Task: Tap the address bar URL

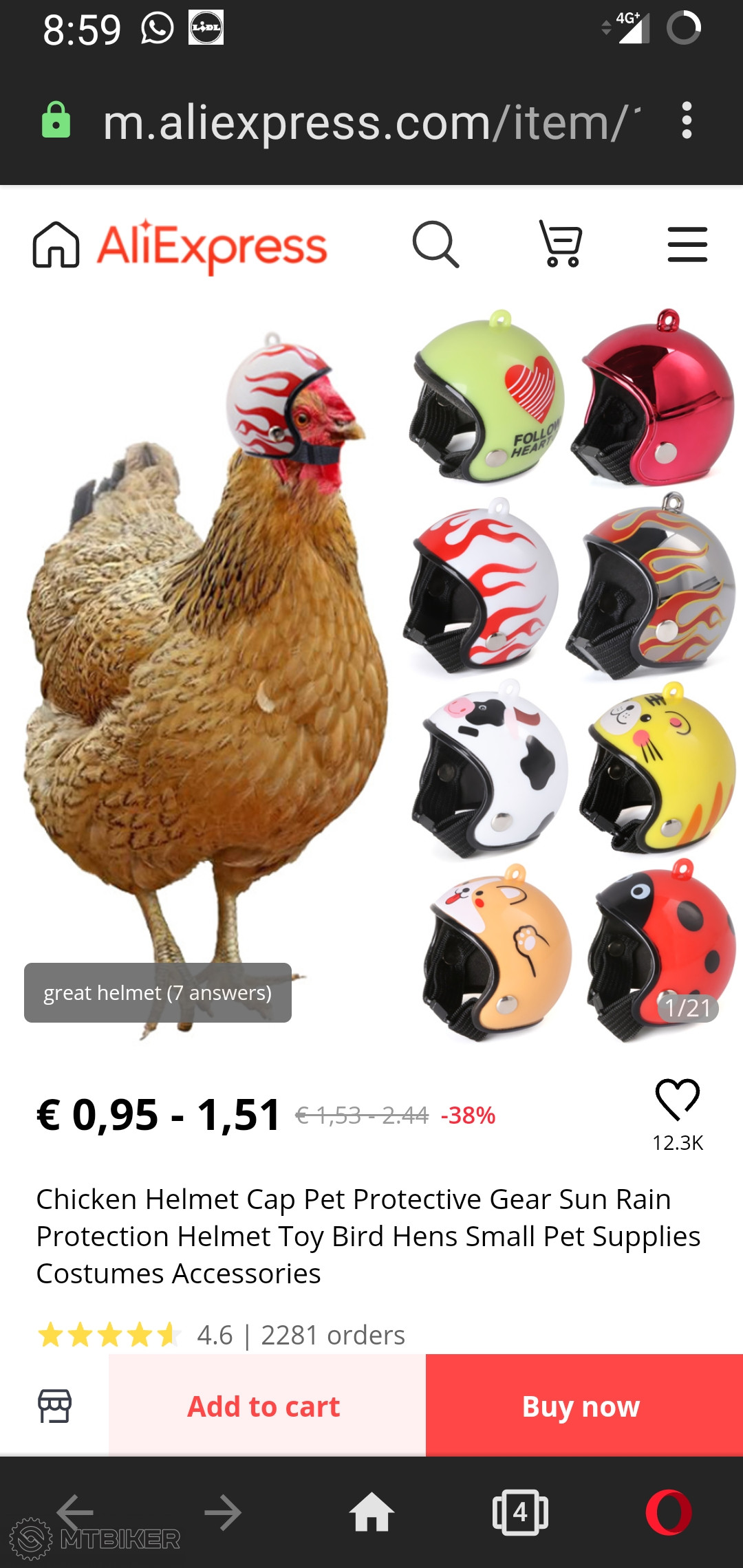Action: pos(371,122)
